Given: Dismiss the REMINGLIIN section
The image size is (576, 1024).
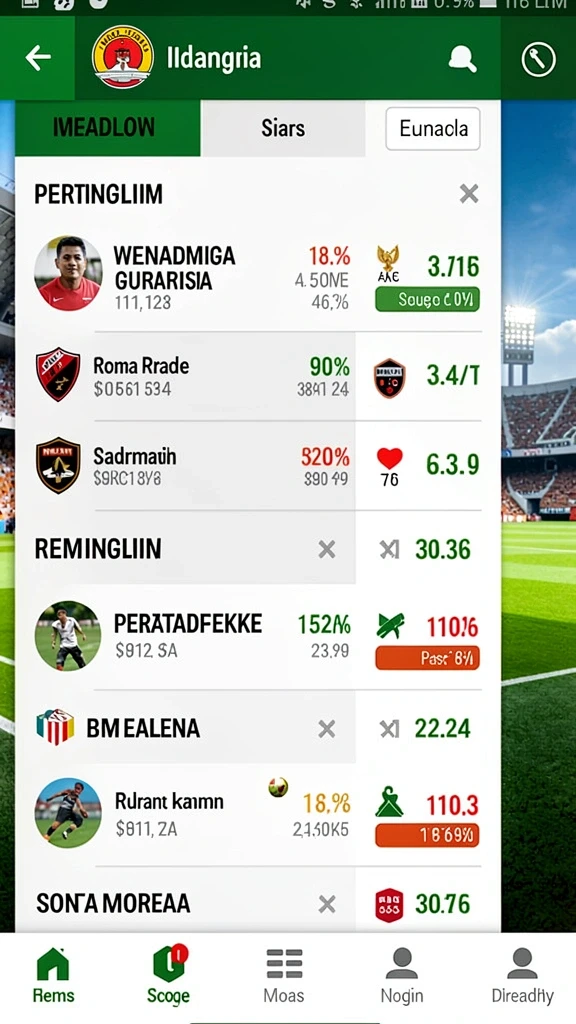Looking at the screenshot, I should click(327, 549).
